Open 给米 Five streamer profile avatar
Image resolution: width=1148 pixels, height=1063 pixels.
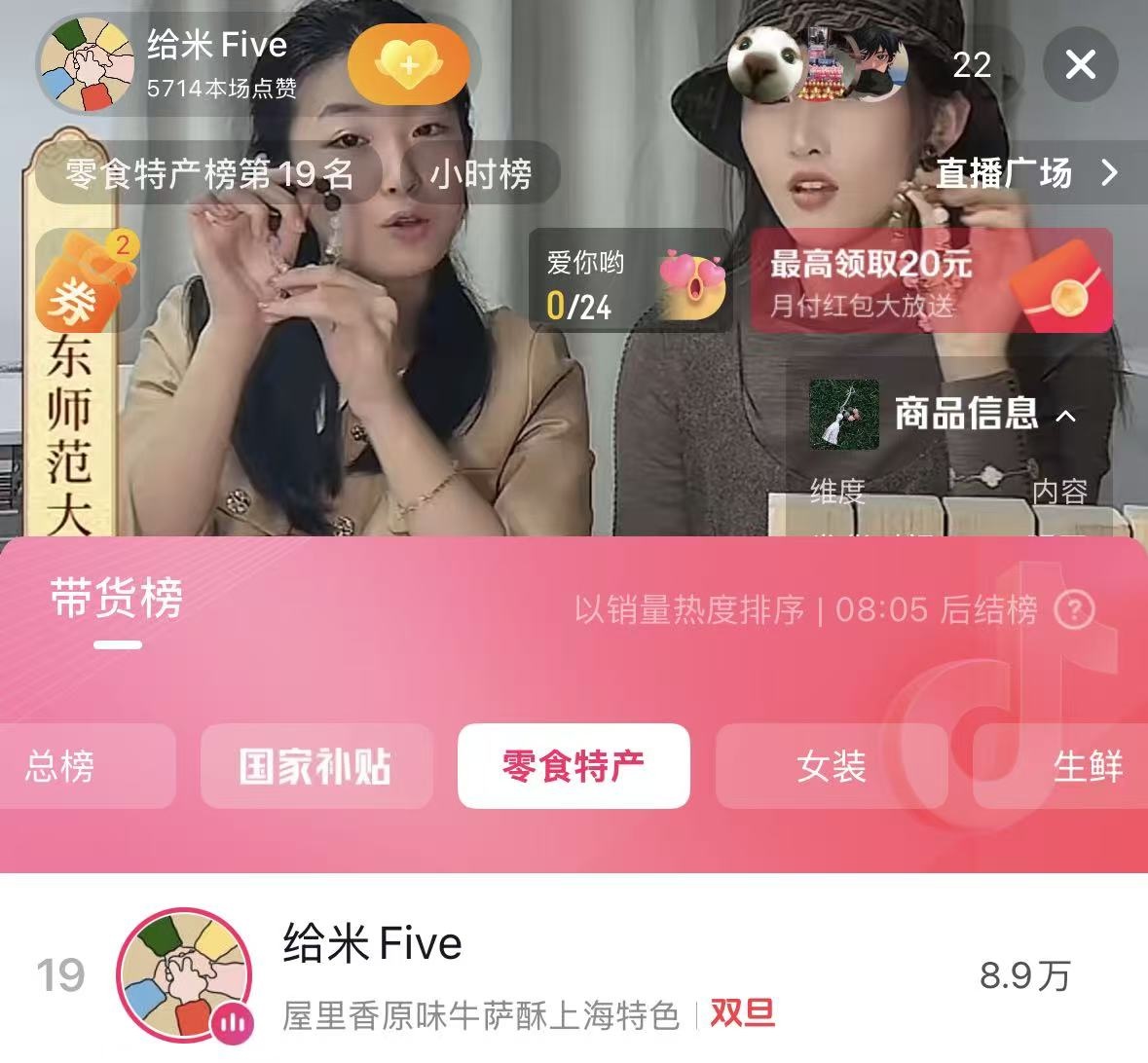pos(84,65)
